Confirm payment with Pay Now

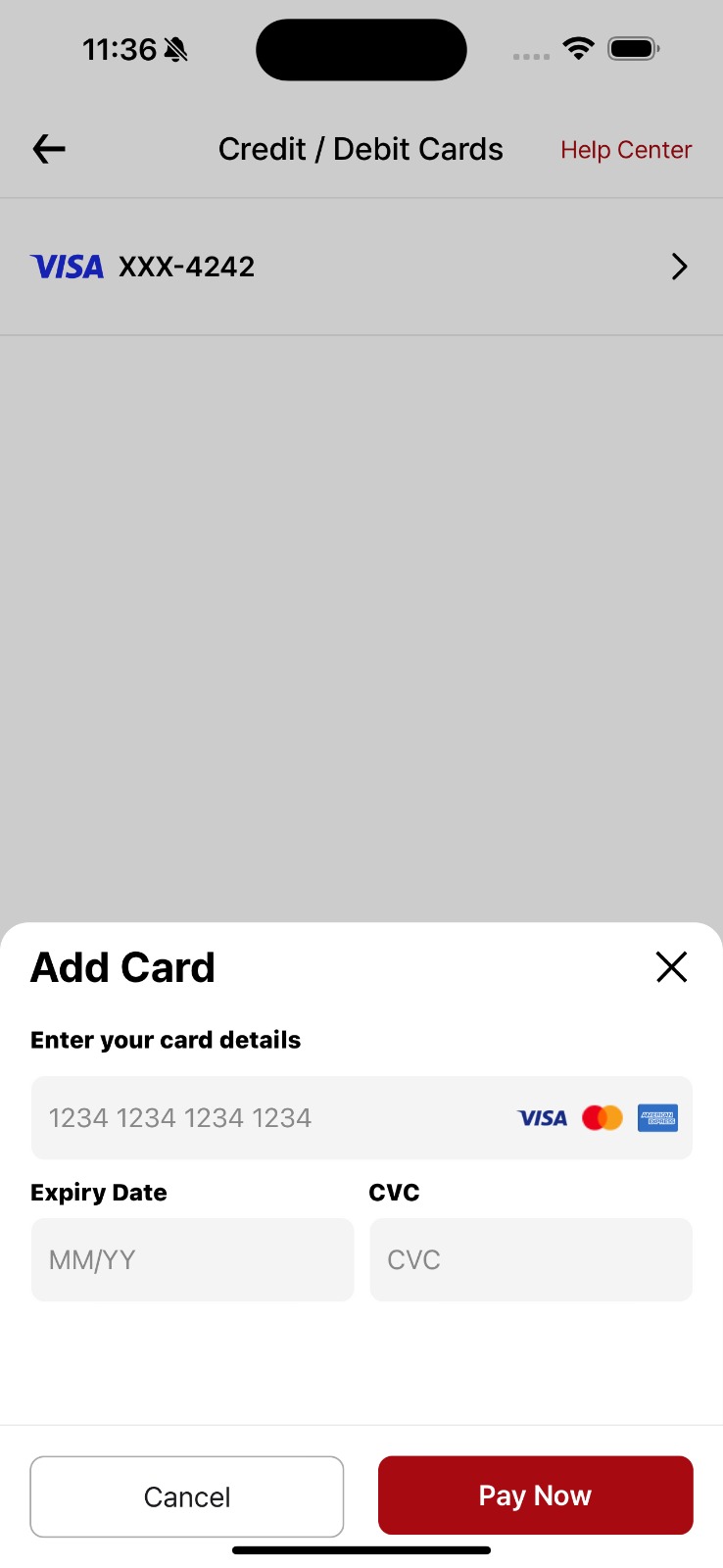click(x=535, y=1495)
